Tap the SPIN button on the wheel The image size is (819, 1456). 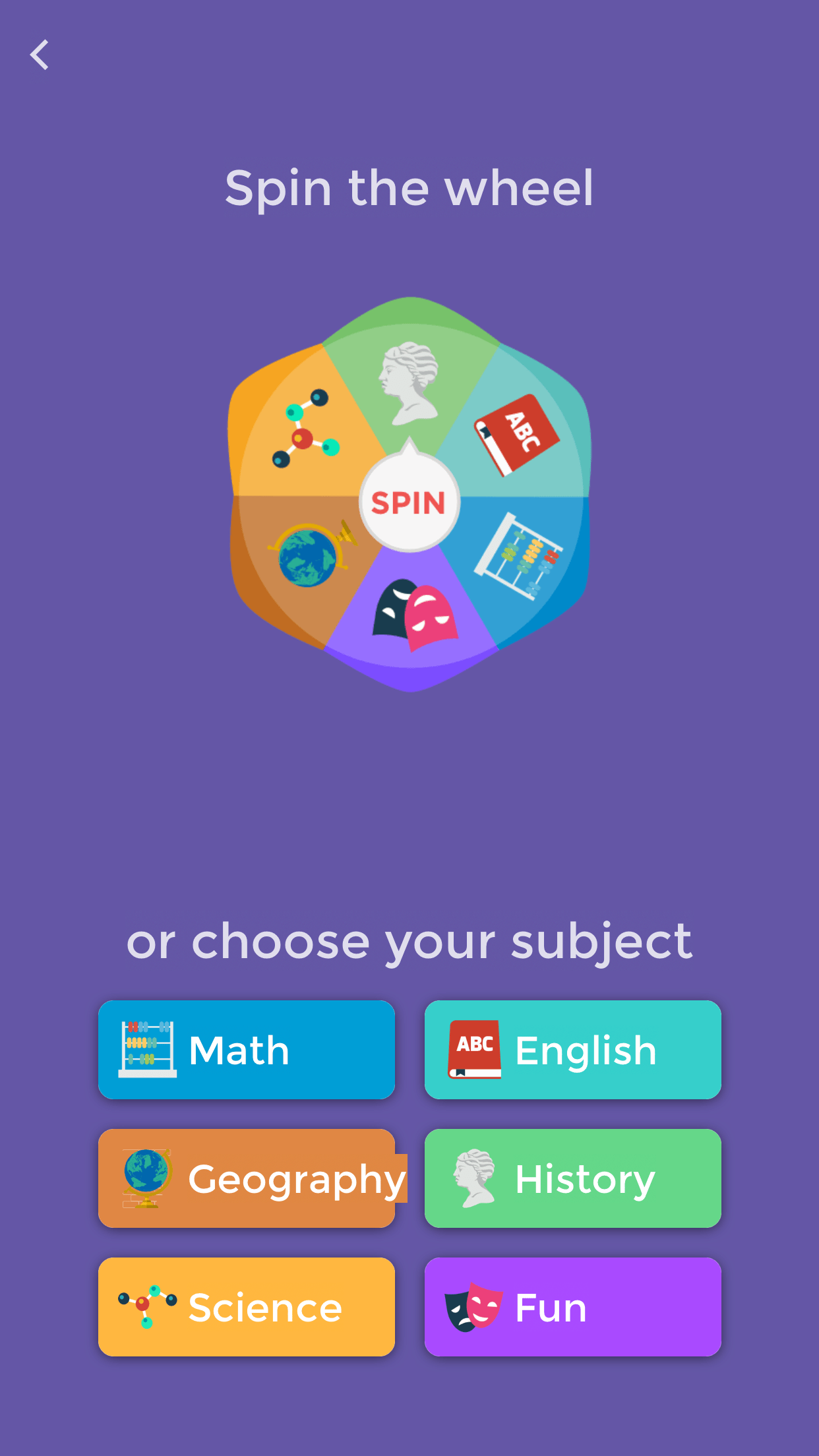click(409, 502)
